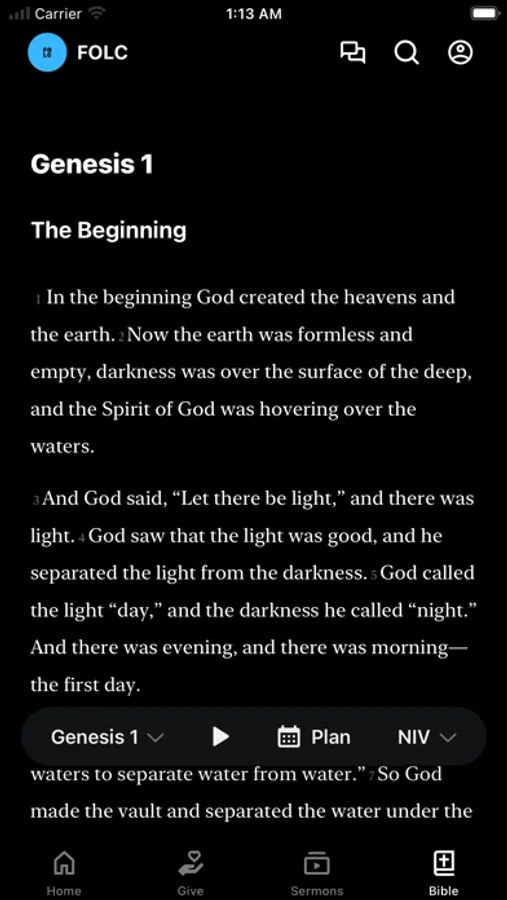Play audio of this chapter
507x900 pixels.
220,737
